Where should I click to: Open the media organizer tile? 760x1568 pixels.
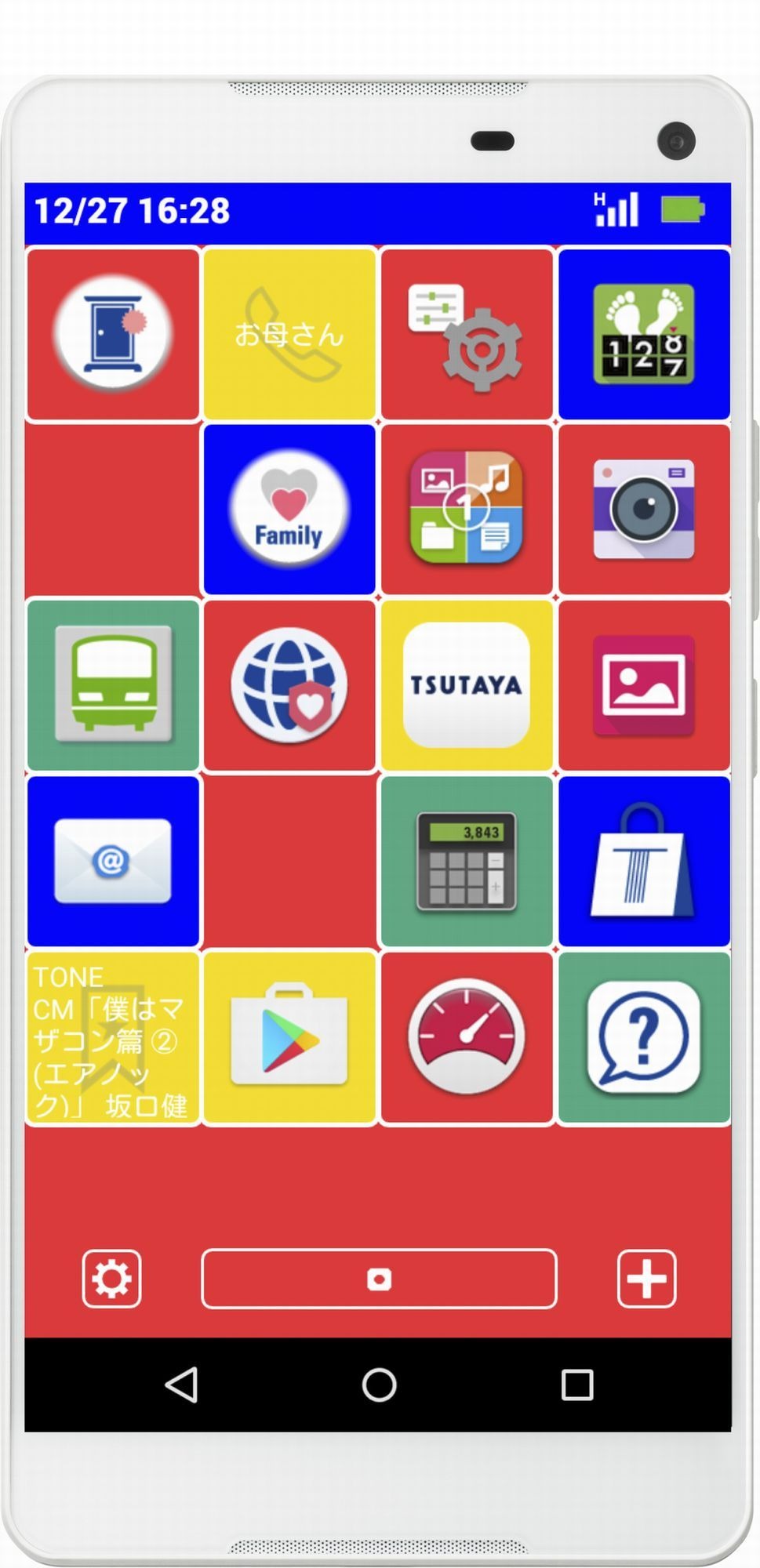pyautogui.click(x=467, y=510)
